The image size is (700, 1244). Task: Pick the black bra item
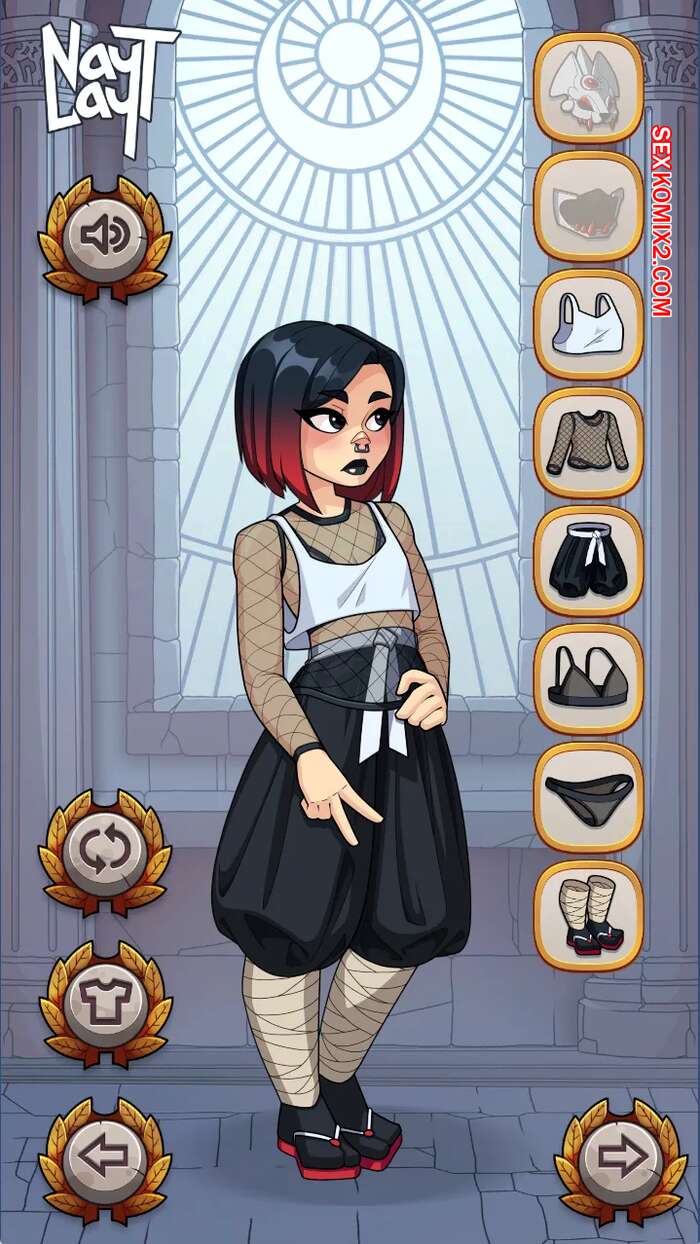[588, 680]
